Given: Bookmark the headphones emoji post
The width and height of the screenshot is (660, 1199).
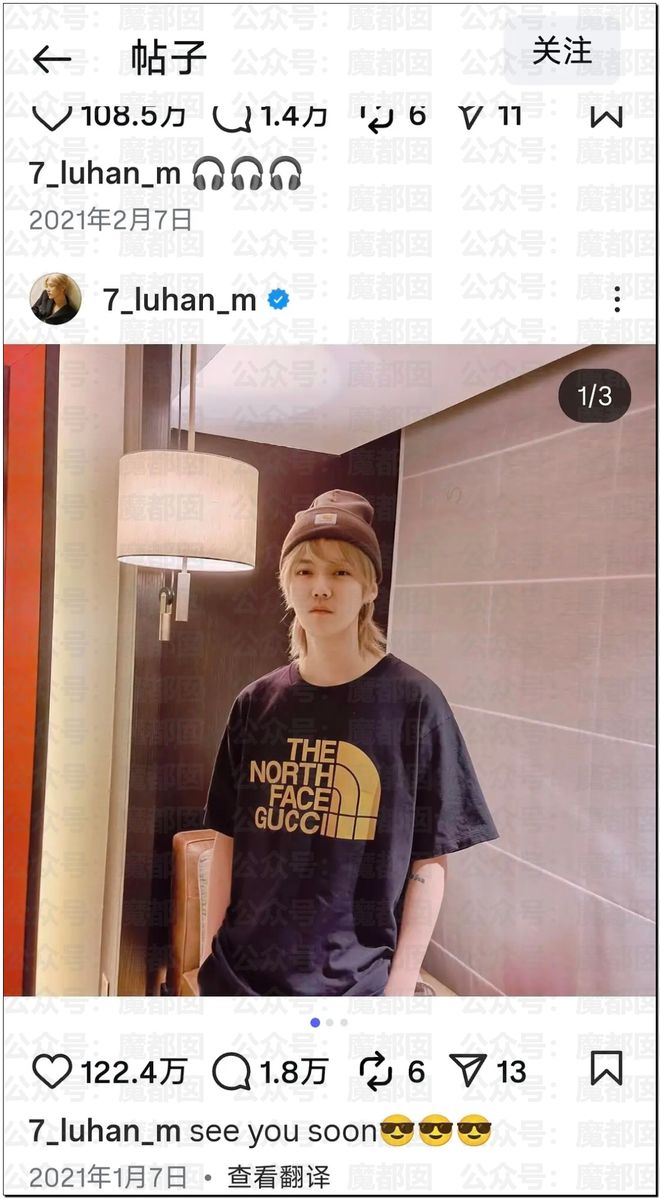Looking at the screenshot, I should (x=606, y=115).
